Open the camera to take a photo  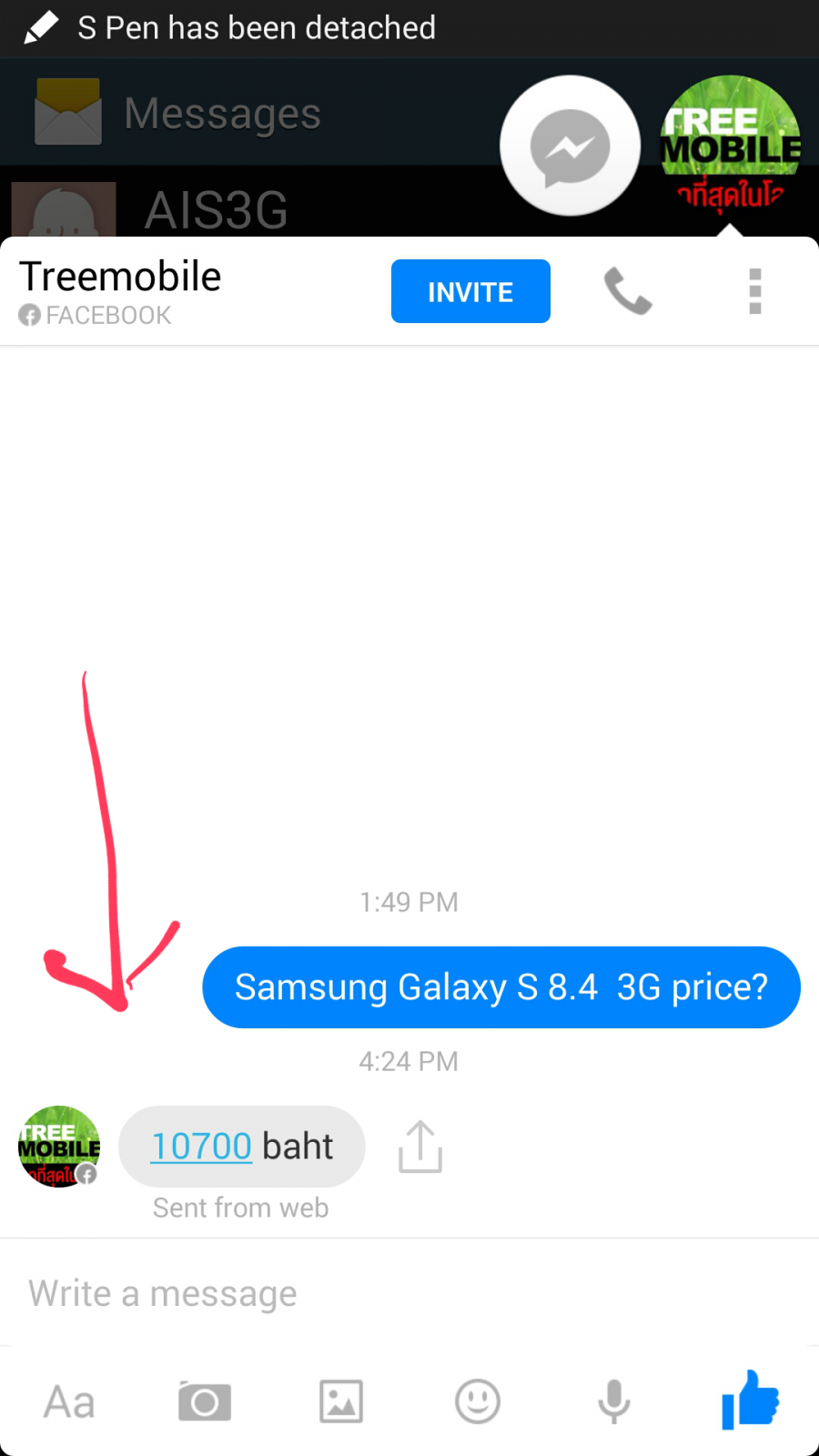click(205, 1401)
